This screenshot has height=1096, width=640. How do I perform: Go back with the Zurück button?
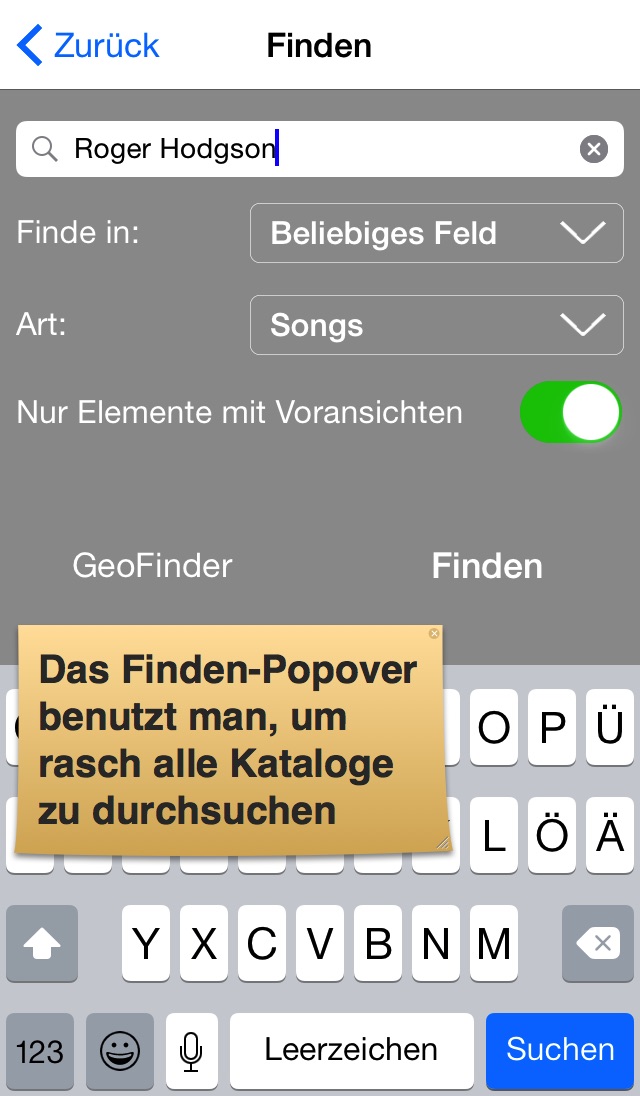[88, 45]
